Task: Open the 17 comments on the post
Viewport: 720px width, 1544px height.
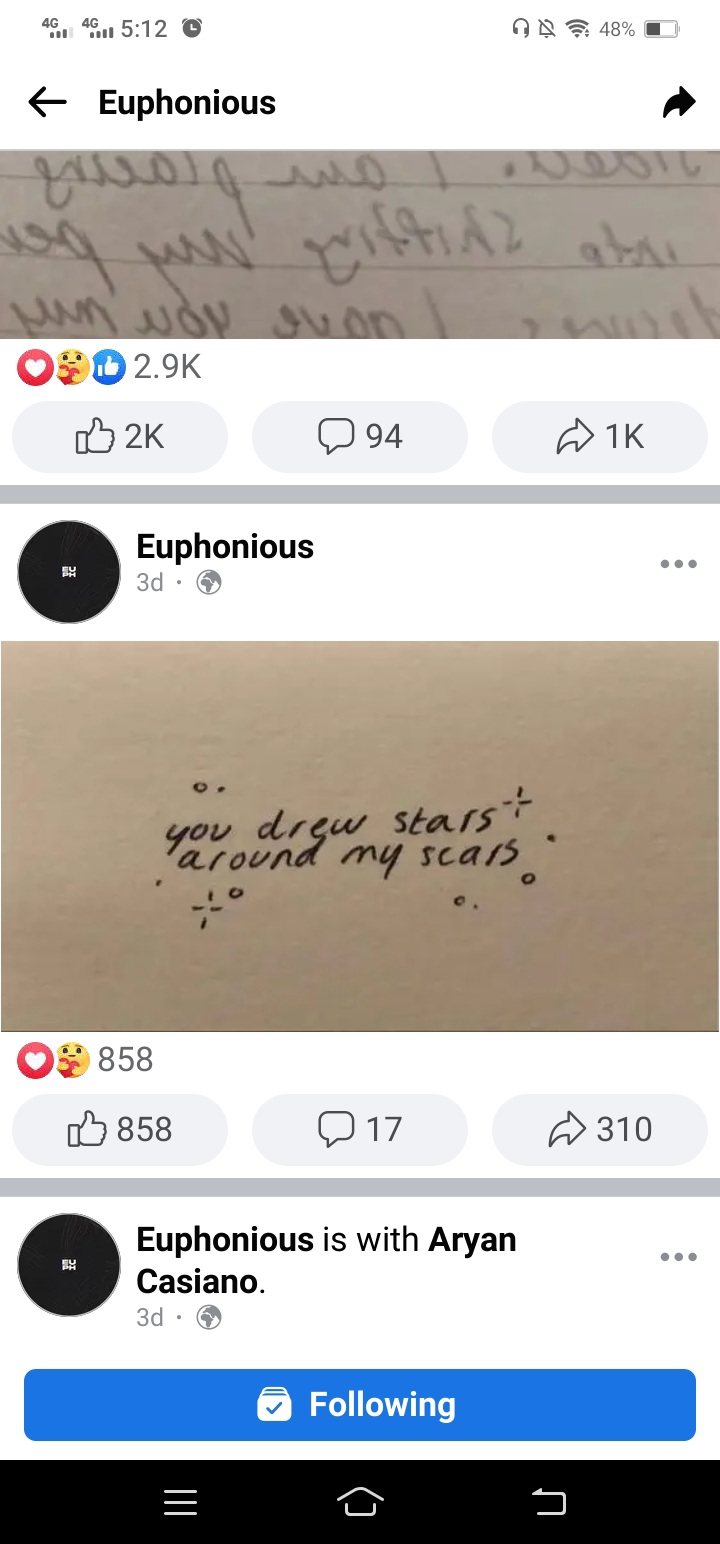Action: coord(360,1129)
